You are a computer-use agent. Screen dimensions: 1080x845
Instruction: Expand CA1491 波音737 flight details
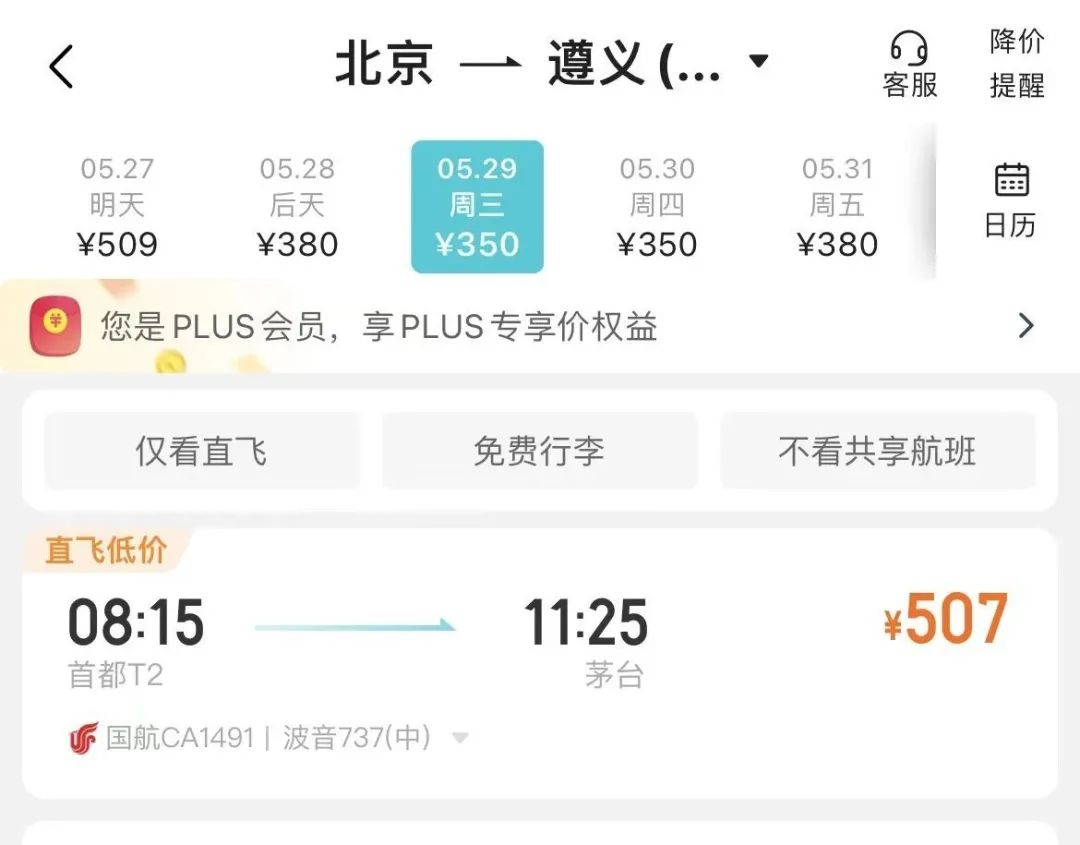tap(460, 739)
